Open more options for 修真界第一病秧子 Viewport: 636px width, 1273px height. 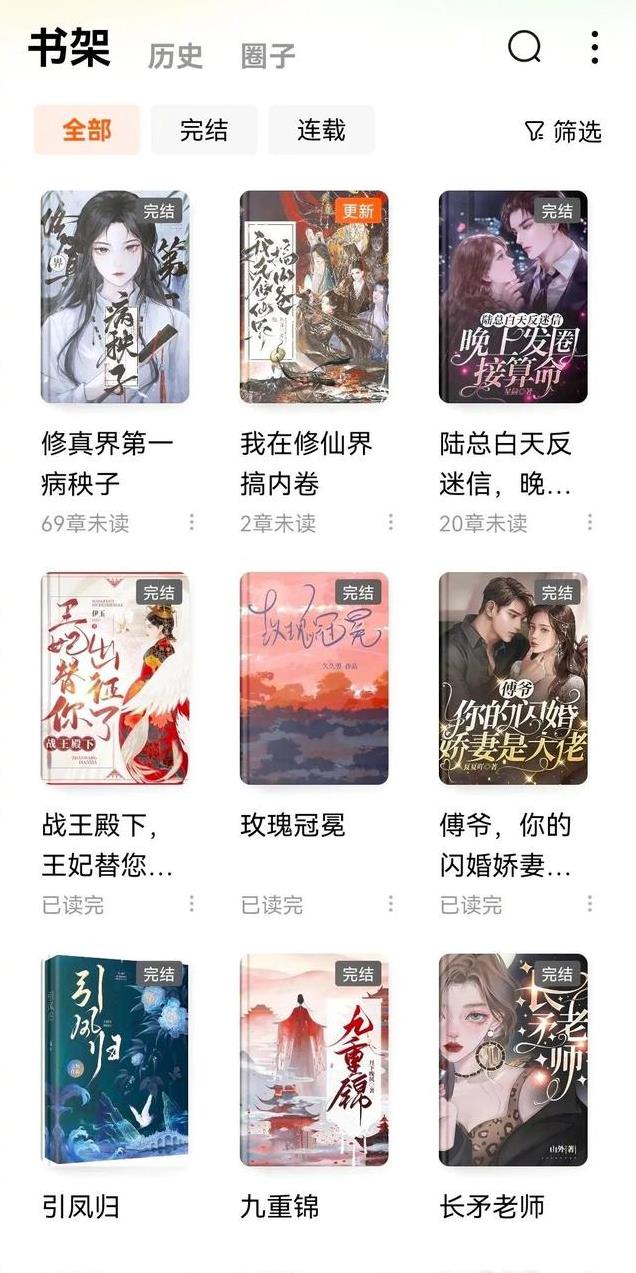(x=191, y=522)
